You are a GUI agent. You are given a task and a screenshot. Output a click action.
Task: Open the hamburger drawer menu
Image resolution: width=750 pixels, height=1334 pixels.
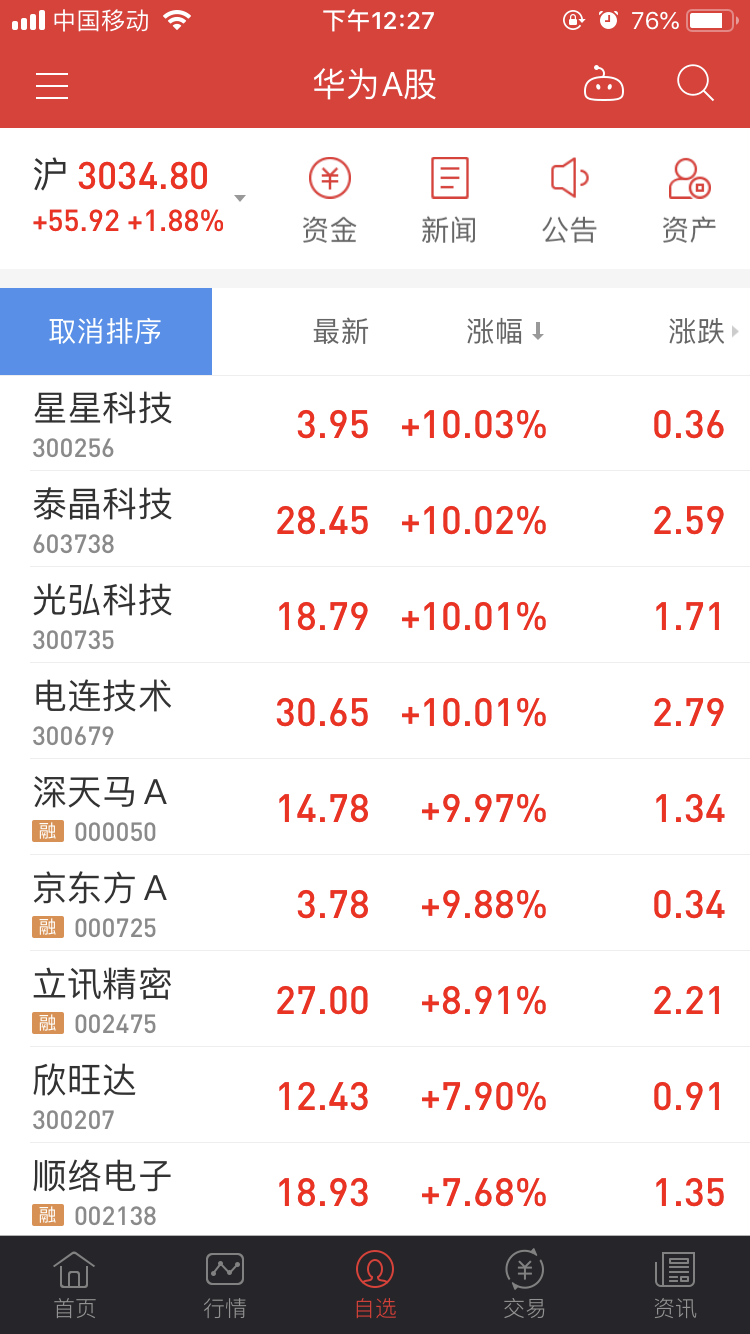click(x=52, y=85)
